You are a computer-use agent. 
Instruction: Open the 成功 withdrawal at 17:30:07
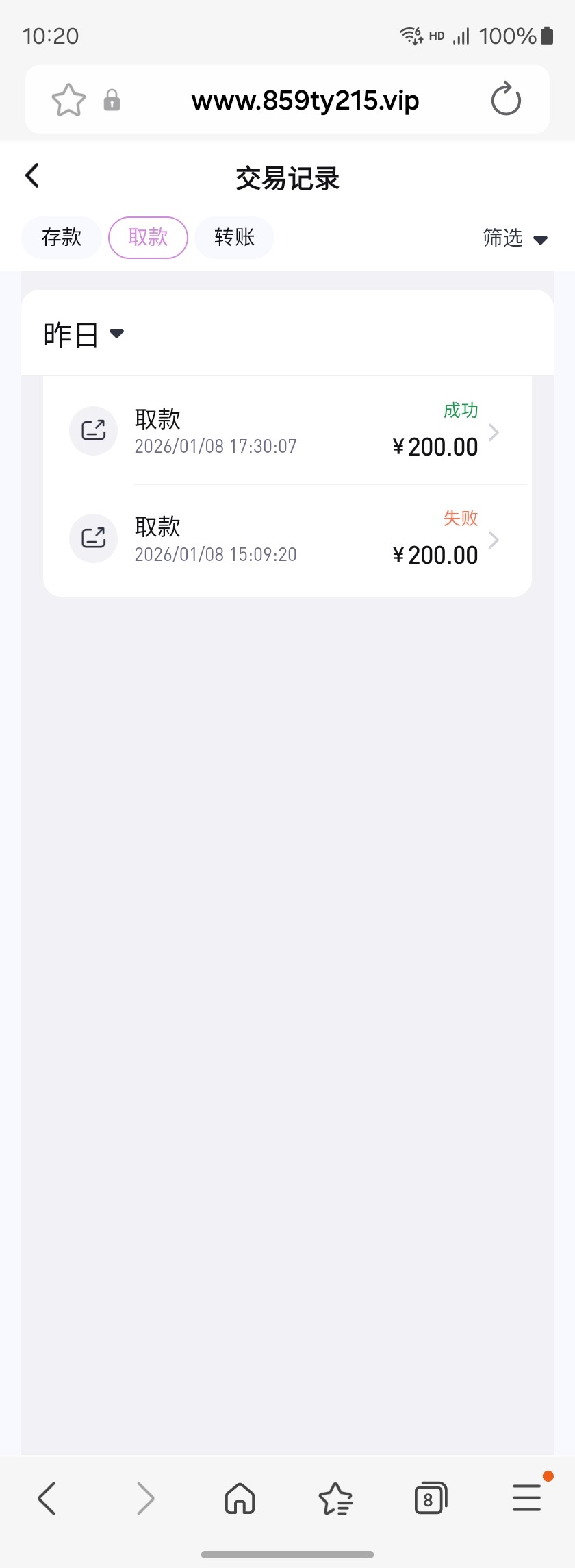287,432
